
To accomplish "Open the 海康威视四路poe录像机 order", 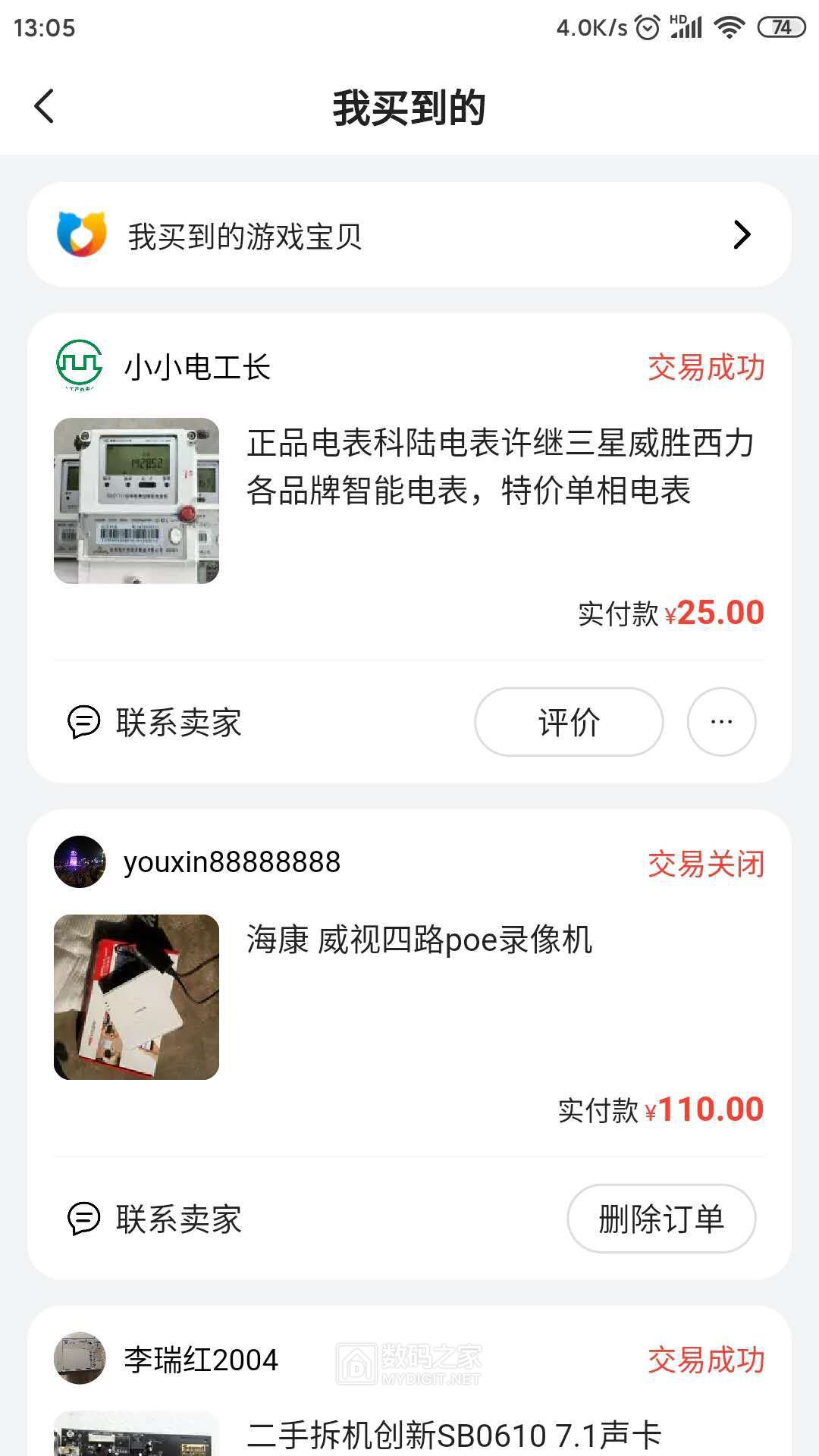I will click(419, 940).
